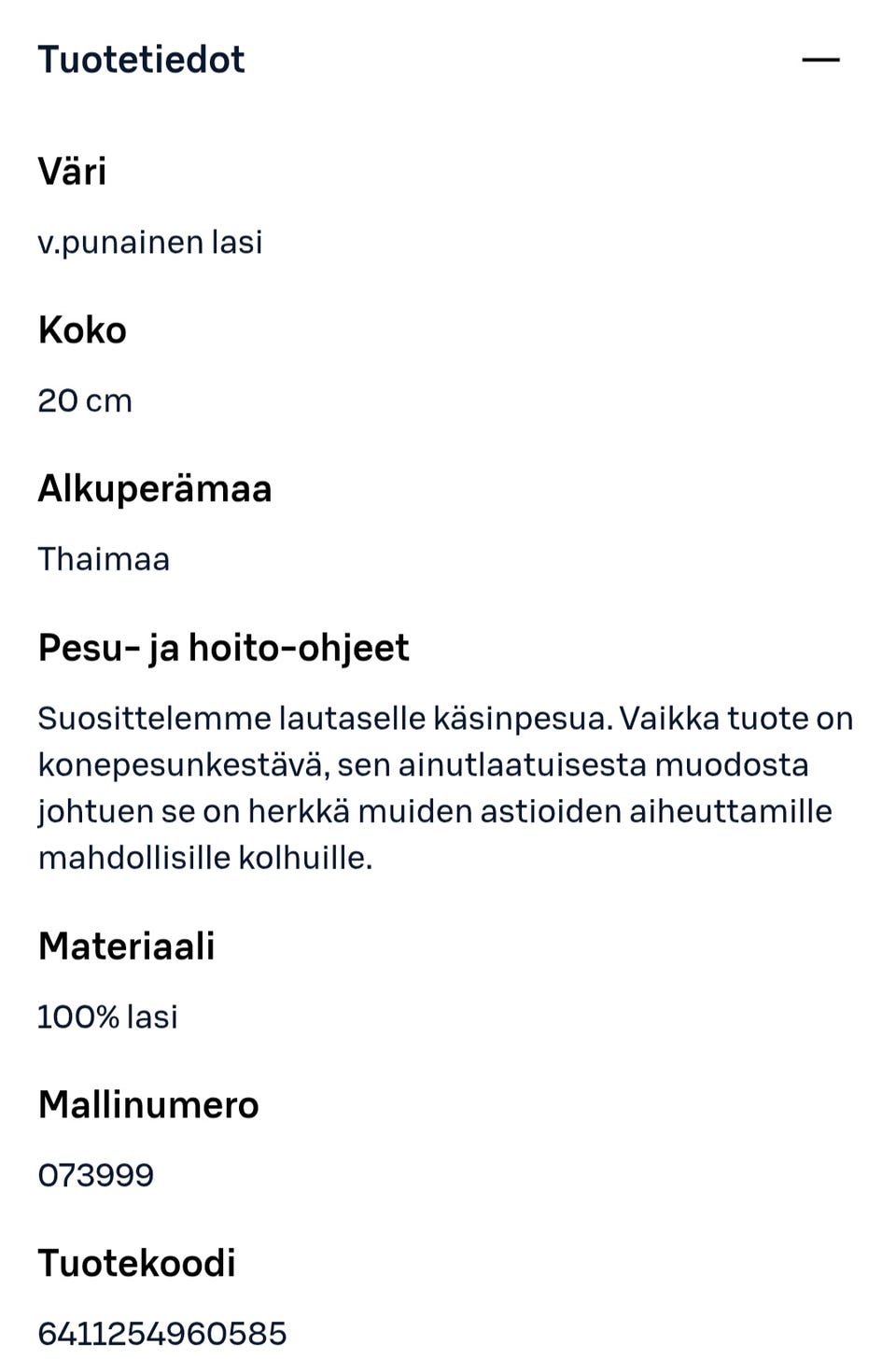Select the Tuotetiedot heading

[140, 59]
